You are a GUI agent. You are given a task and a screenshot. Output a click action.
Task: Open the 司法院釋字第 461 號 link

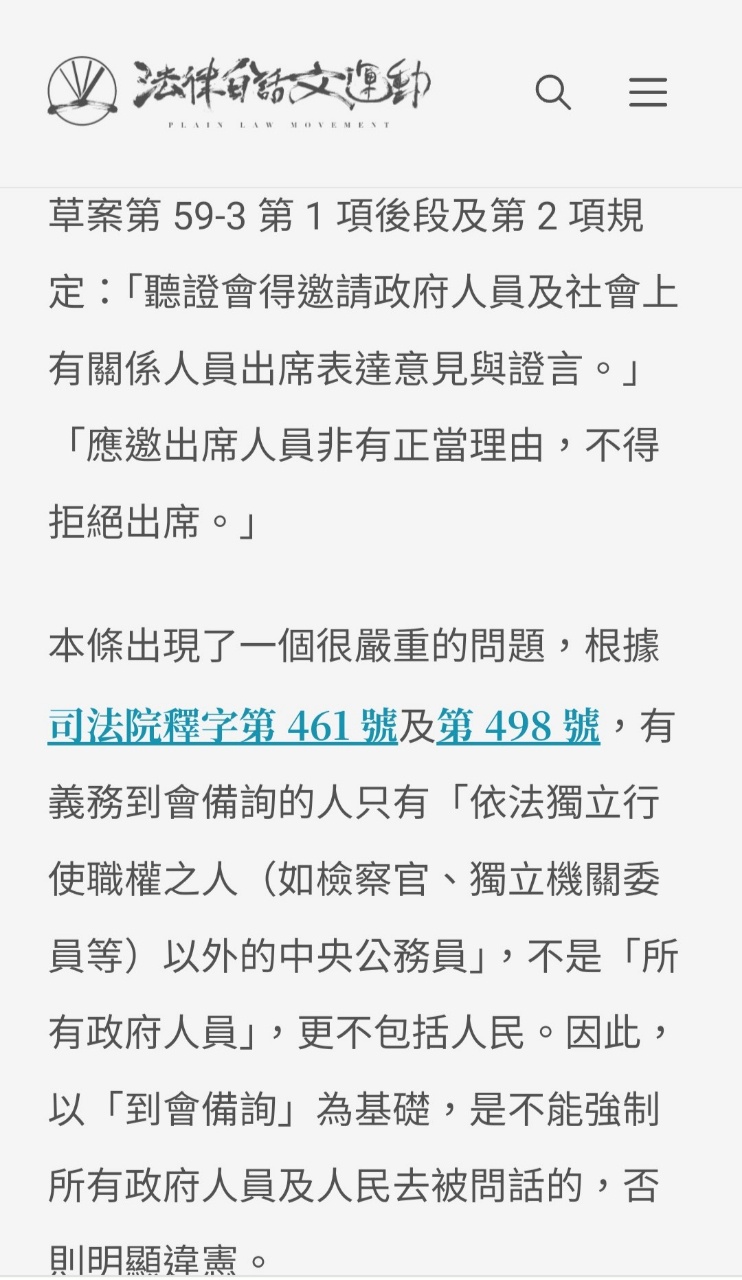[x=223, y=725]
